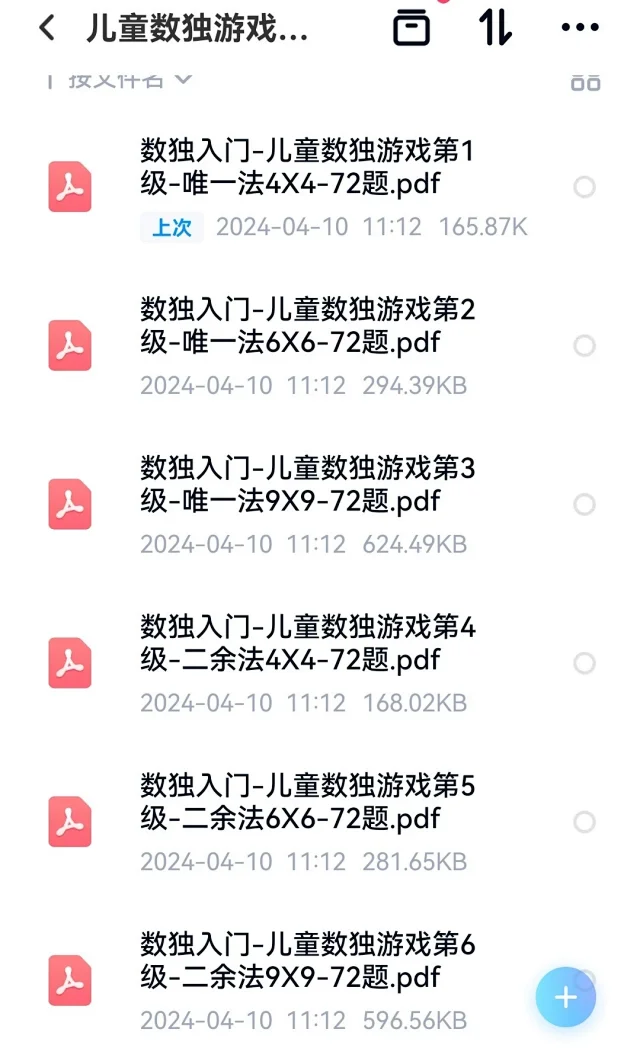Image resolution: width=640 pixels, height=1058 pixels.
Task: Select the 第2级-唯一法6X6 file circle
Action: coord(585,346)
